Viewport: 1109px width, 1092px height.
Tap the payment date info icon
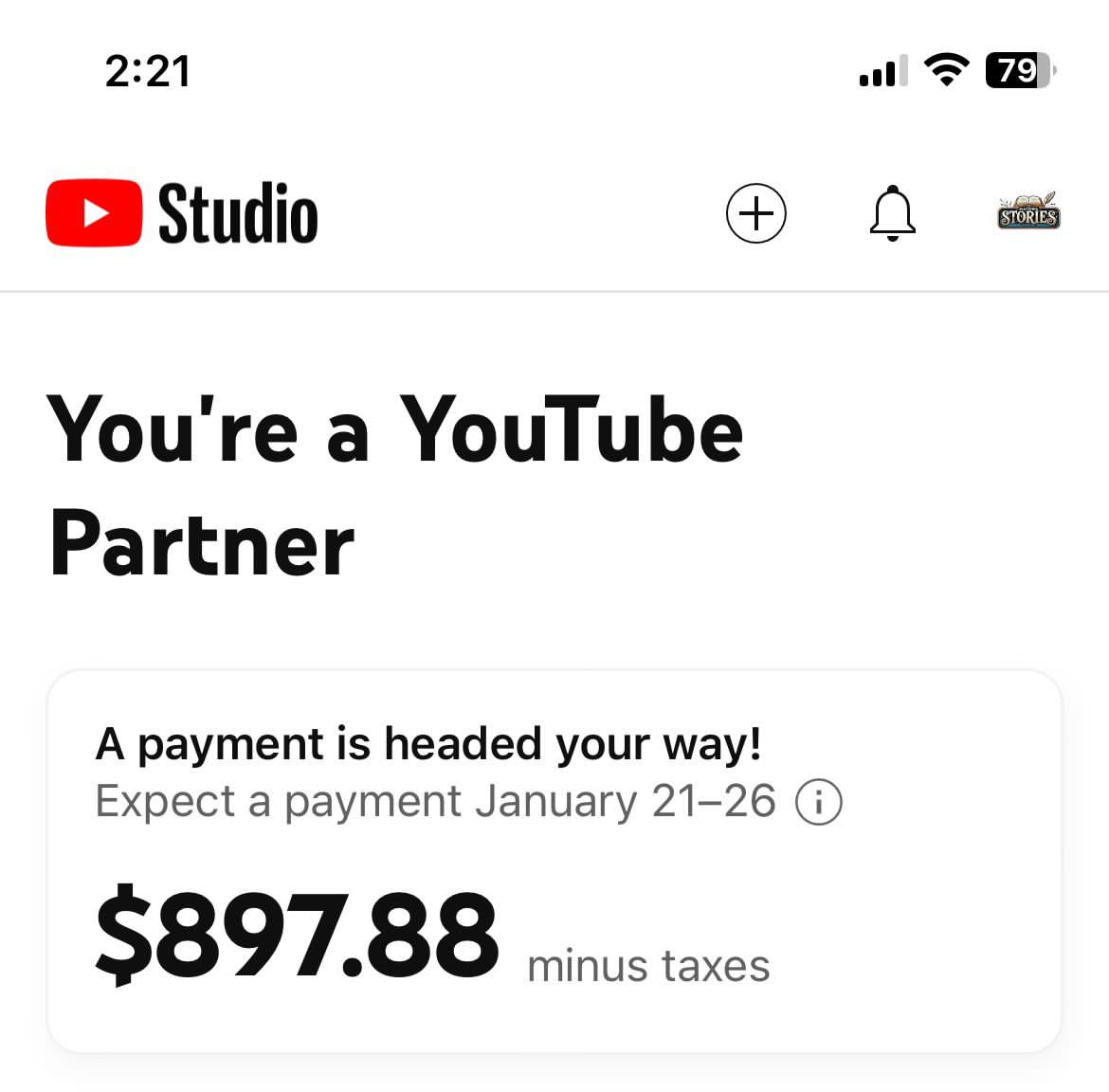pyautogui.click(x=818, y=803)
